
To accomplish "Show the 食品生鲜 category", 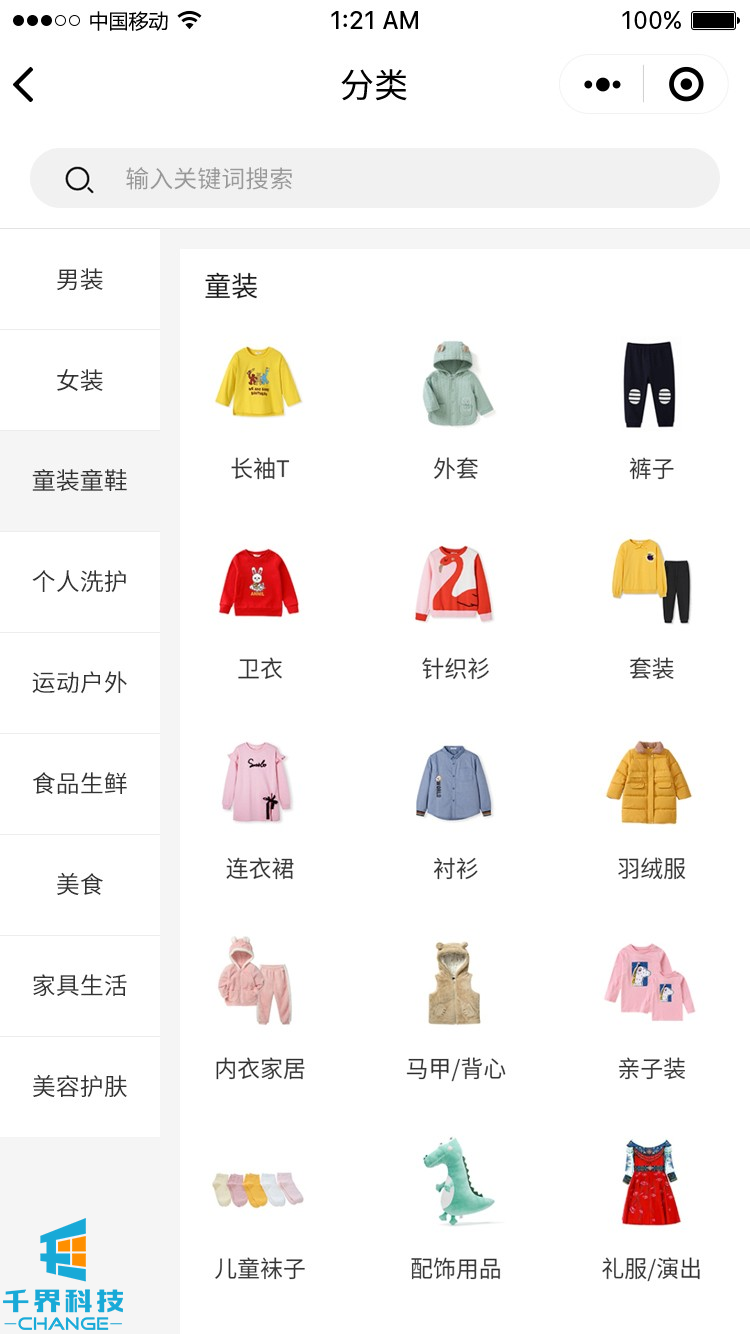I will point(80,784).
